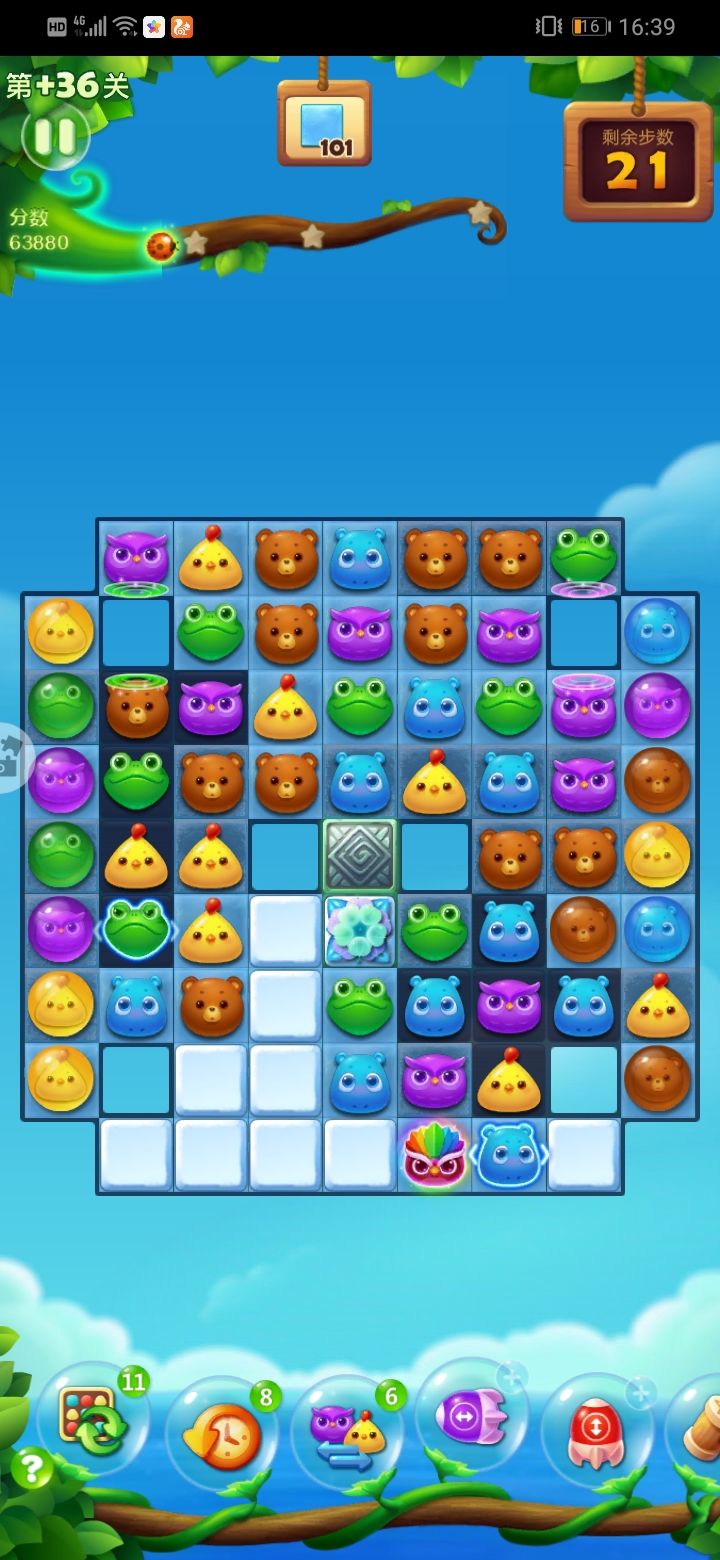Select the bear with a halo

point(136,707)
